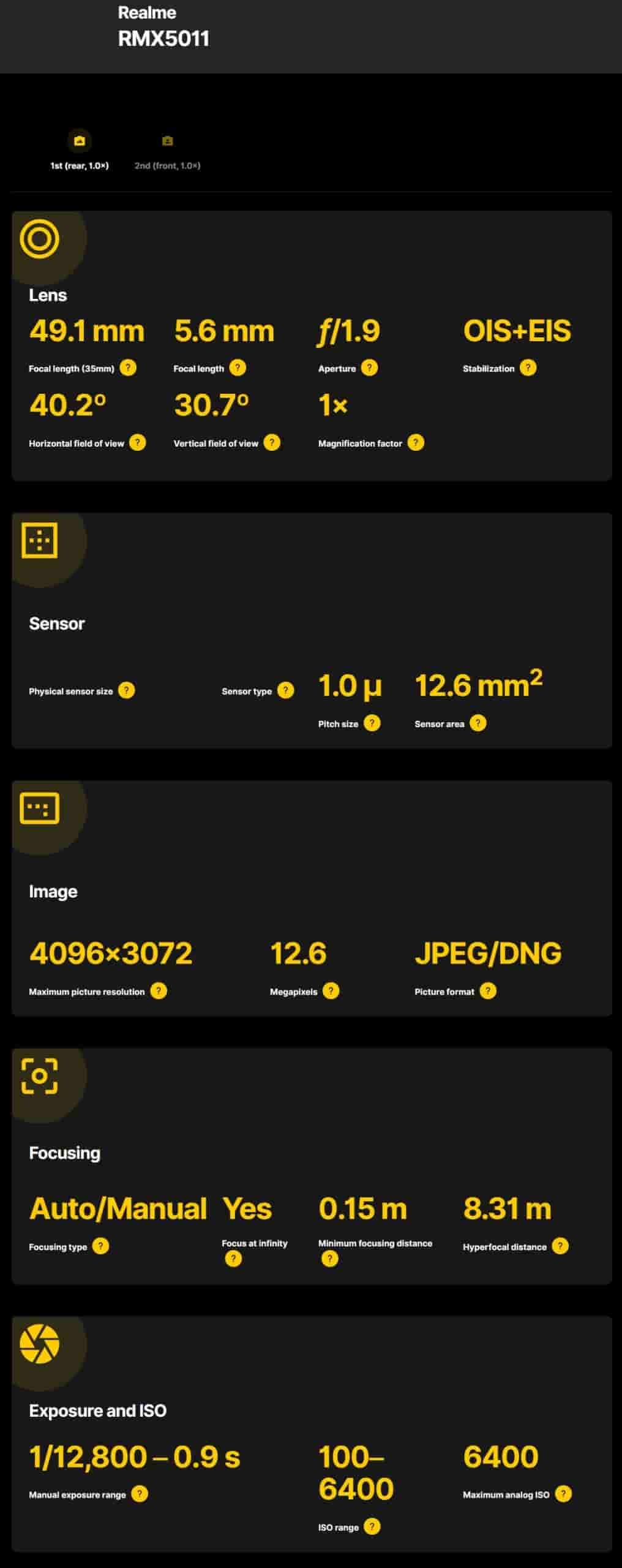
Task: Open Vertical field of view help
Action: click(272, 442)
